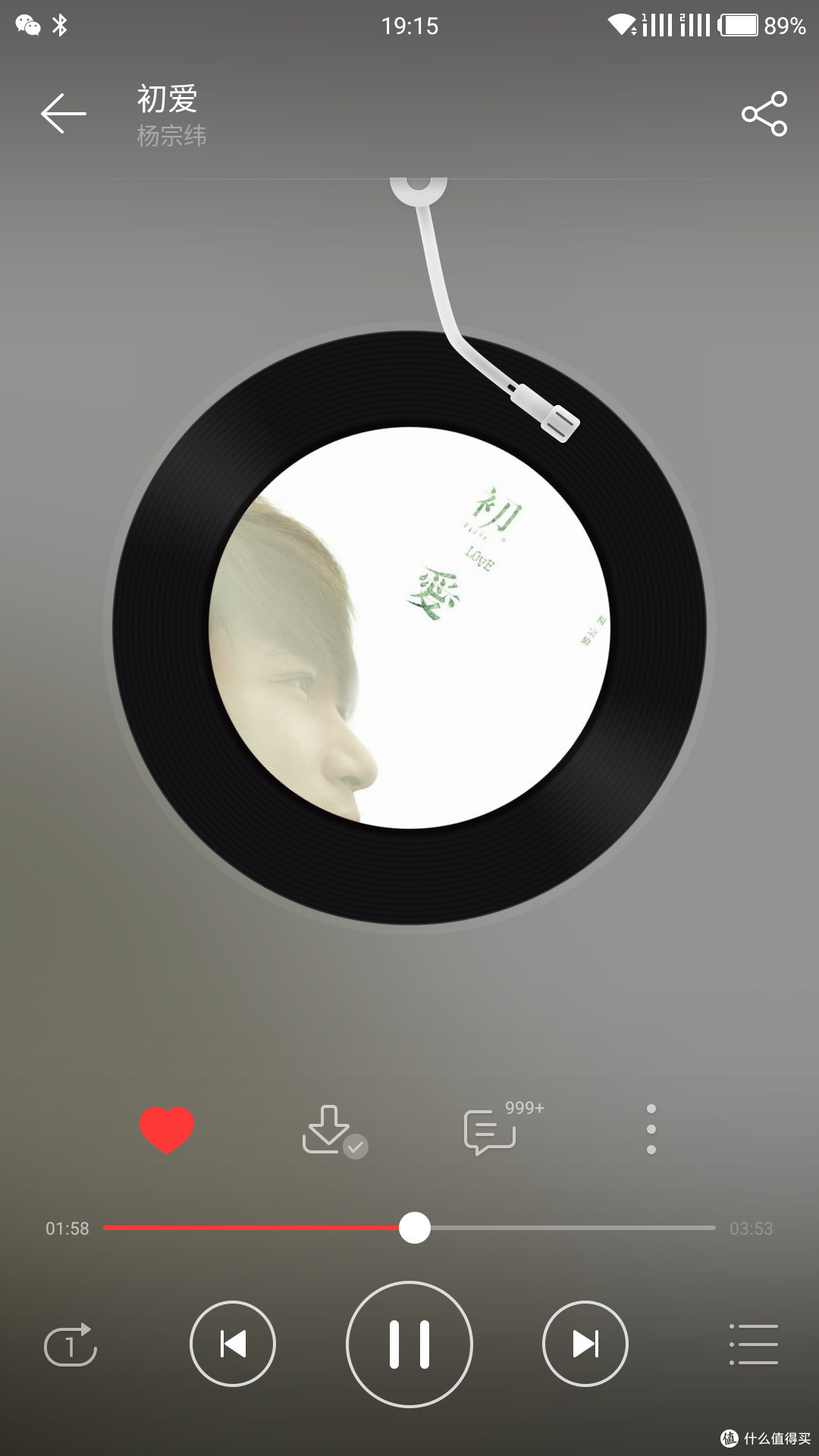819x1456 pixels.
Task: Skip to the previous track
Action: click(233, 1344)
